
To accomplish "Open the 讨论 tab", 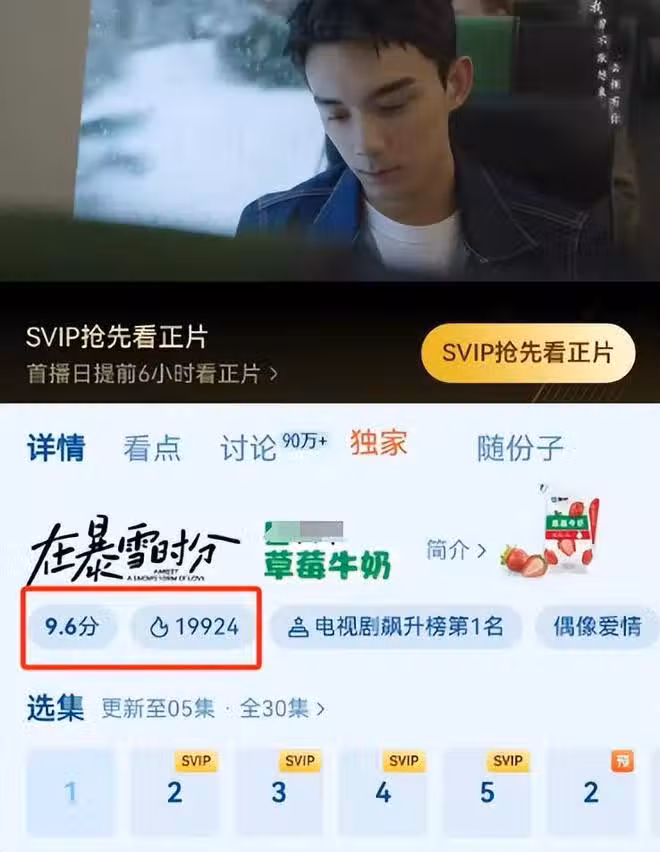I will point(250,448).
